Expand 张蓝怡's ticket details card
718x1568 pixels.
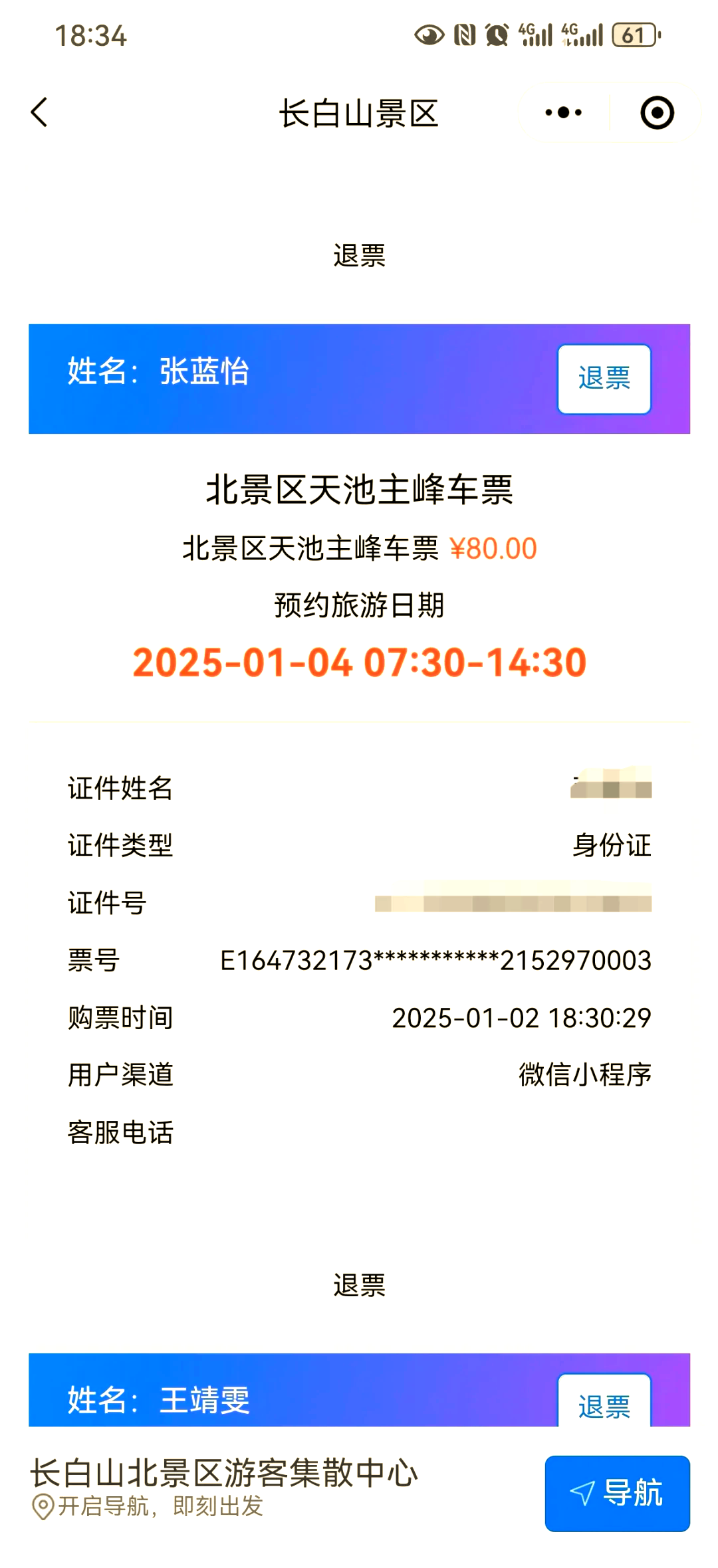click(x=266, y=377)
